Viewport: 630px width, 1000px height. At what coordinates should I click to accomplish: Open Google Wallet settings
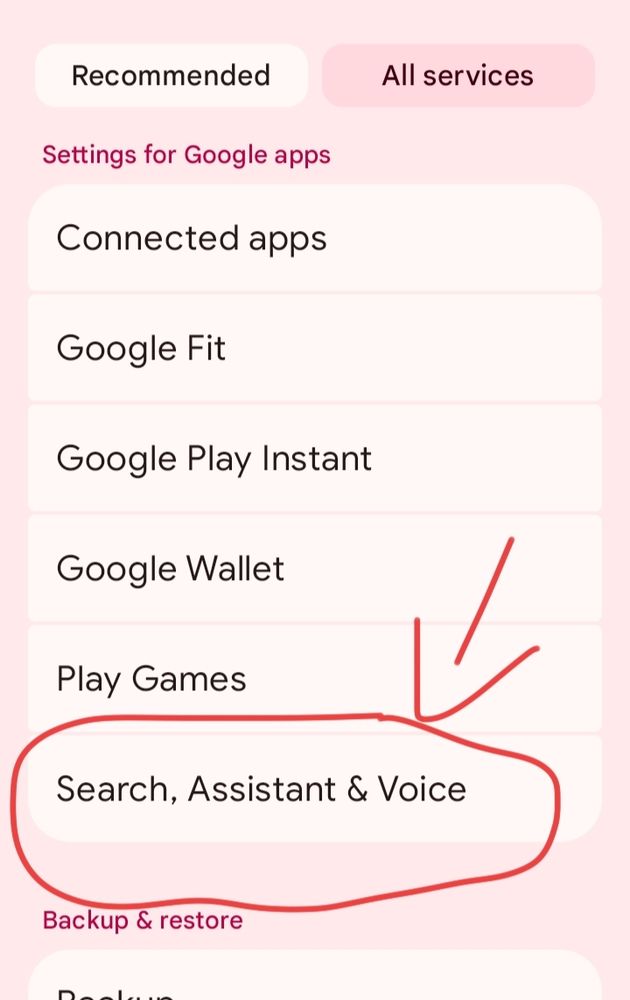click(x=315, y=568)
